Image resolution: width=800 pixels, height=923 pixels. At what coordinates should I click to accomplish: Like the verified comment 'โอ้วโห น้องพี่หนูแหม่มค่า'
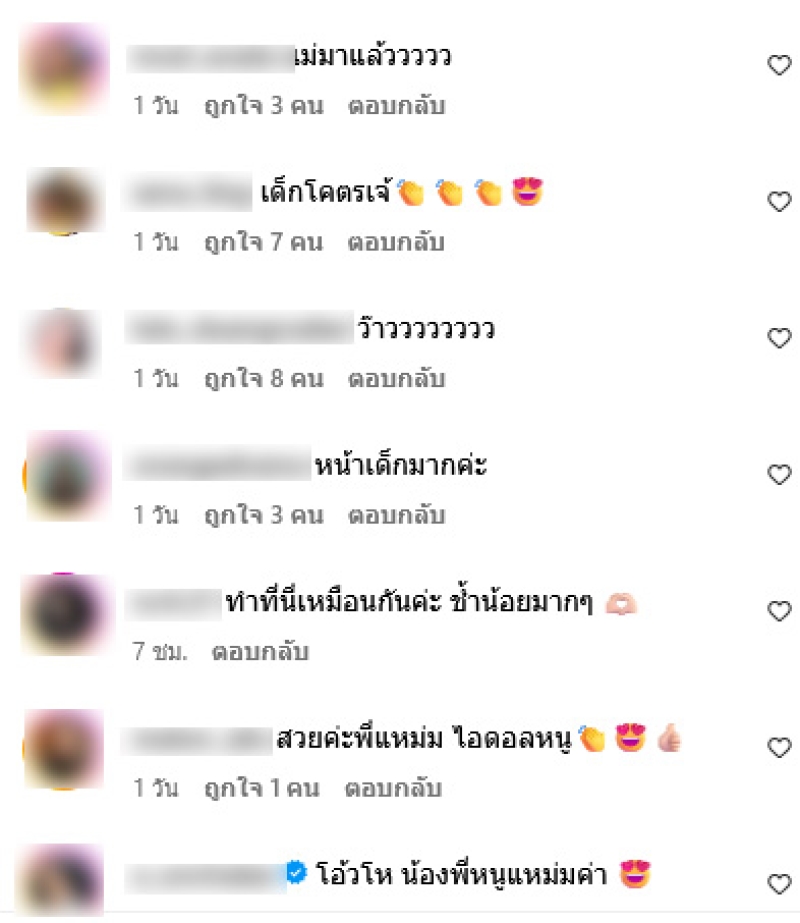click(779, 884)
